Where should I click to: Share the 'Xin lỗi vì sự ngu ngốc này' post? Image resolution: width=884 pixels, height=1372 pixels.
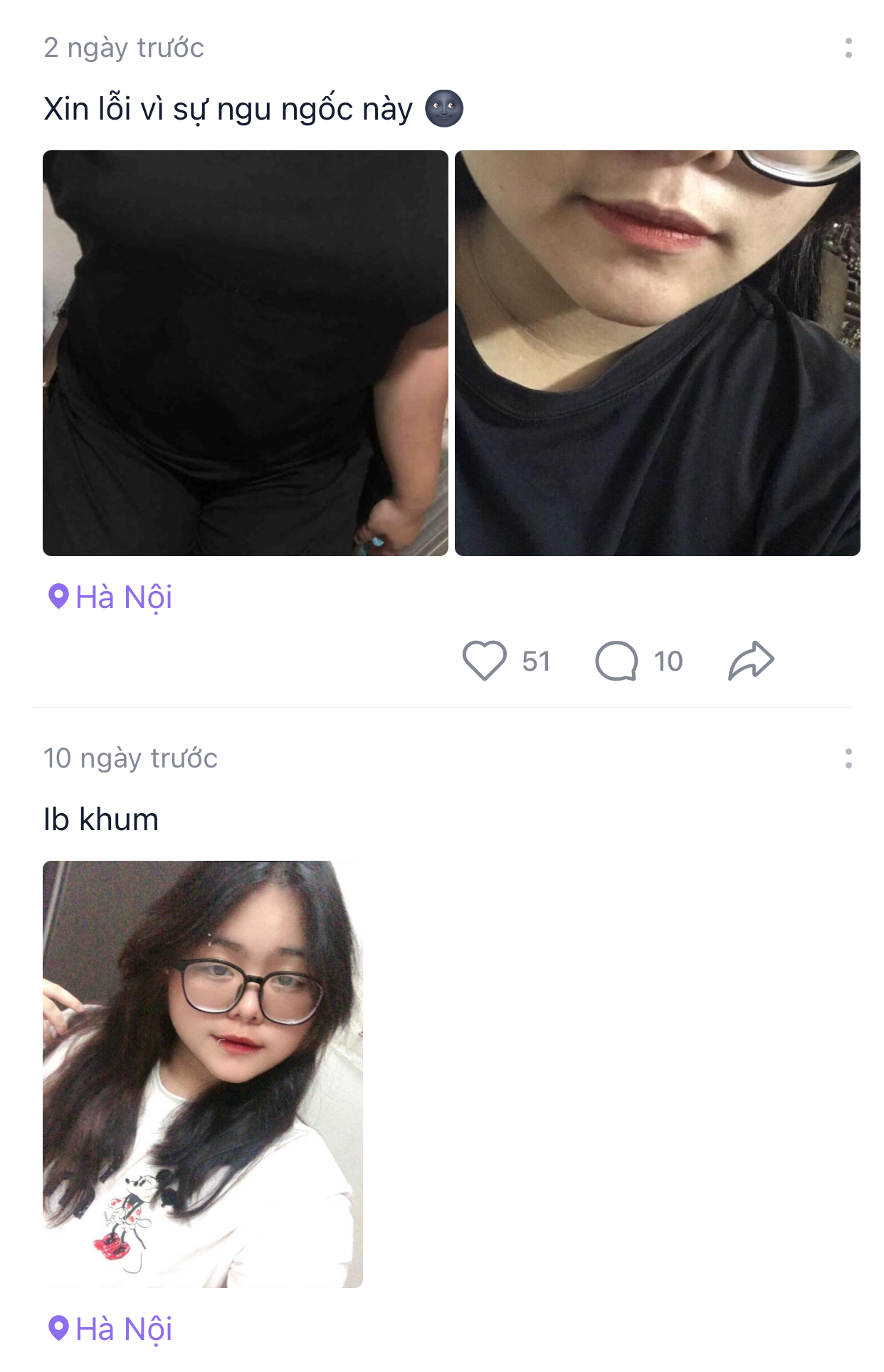(751, 660)
